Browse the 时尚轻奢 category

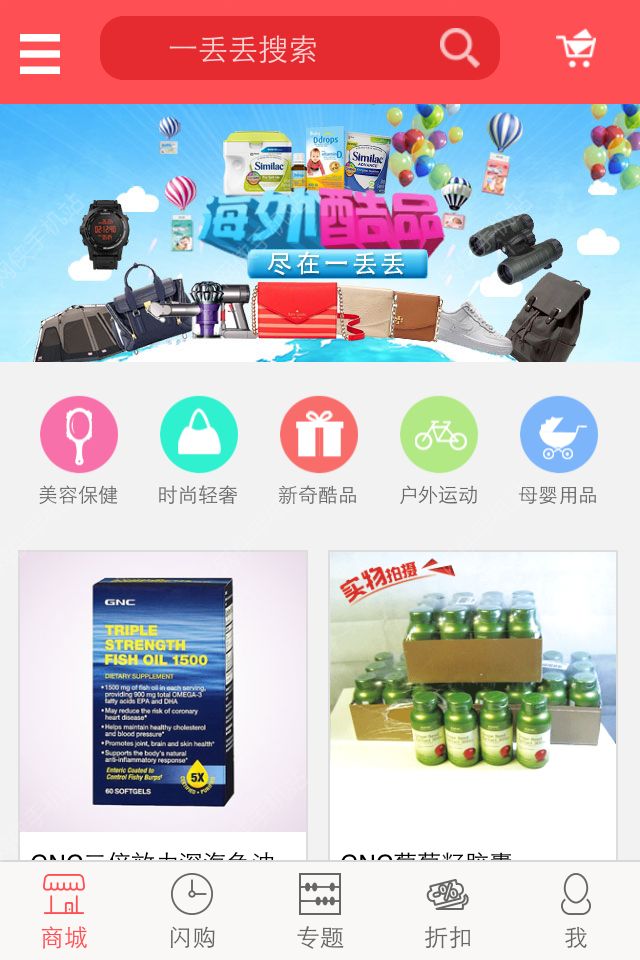coord(199,450)
